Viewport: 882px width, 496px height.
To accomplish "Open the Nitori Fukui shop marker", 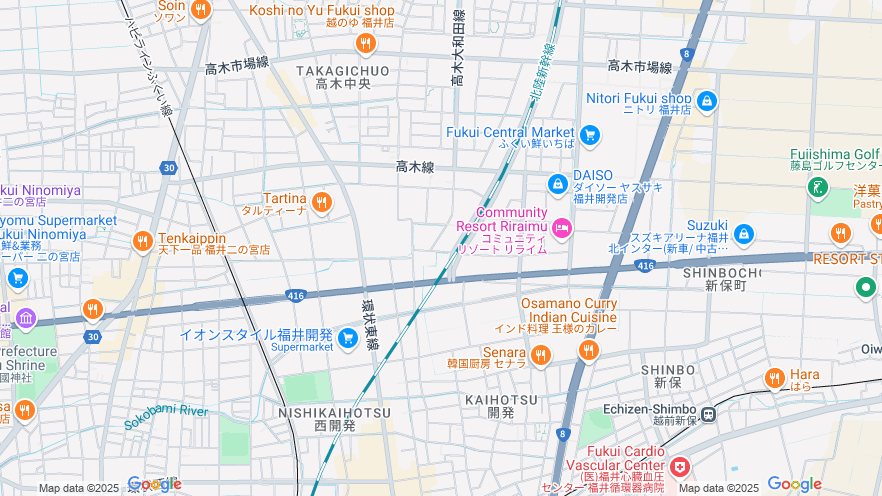I will (707, 101).
